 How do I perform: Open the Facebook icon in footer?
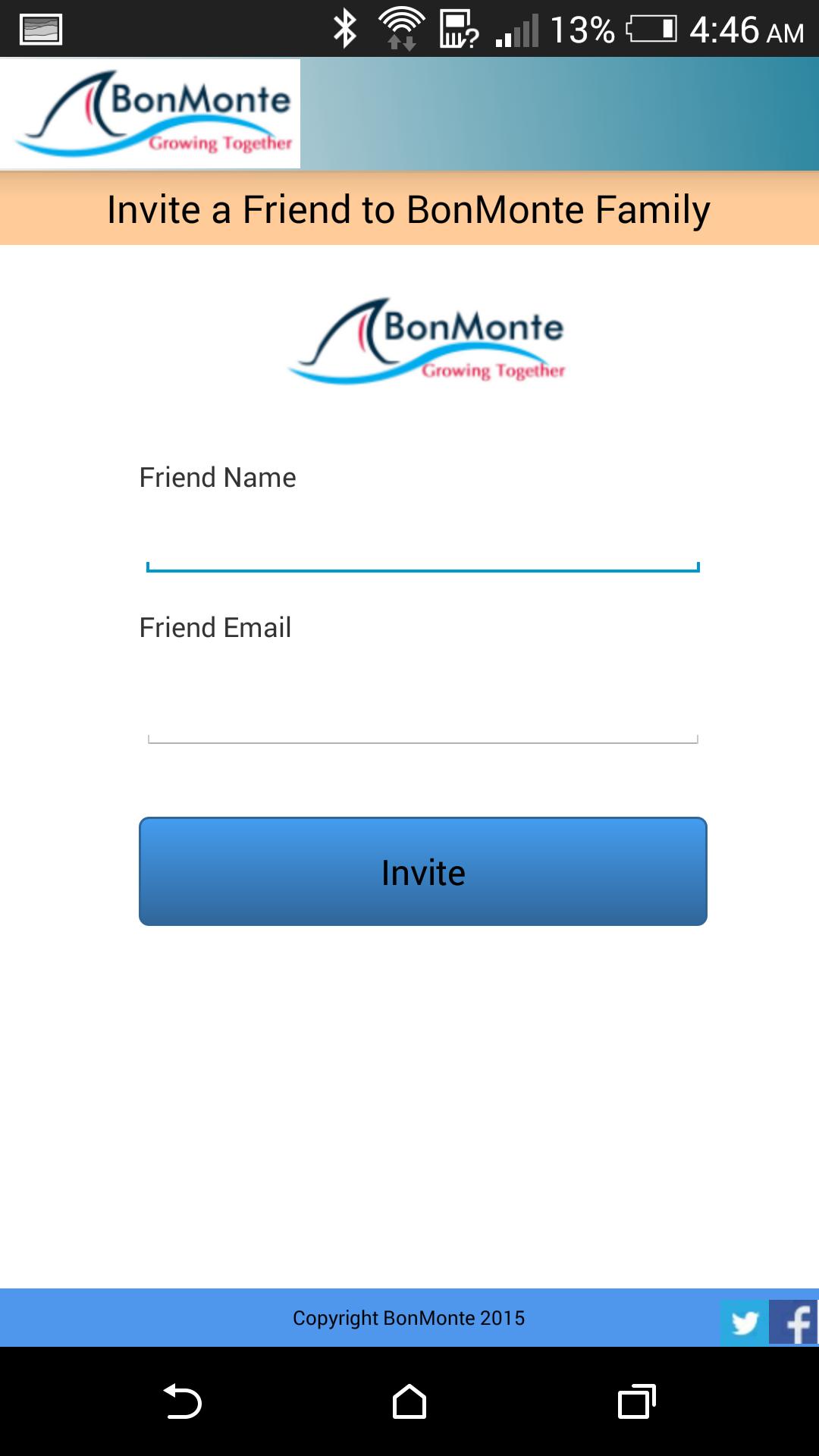(793, 1322)
